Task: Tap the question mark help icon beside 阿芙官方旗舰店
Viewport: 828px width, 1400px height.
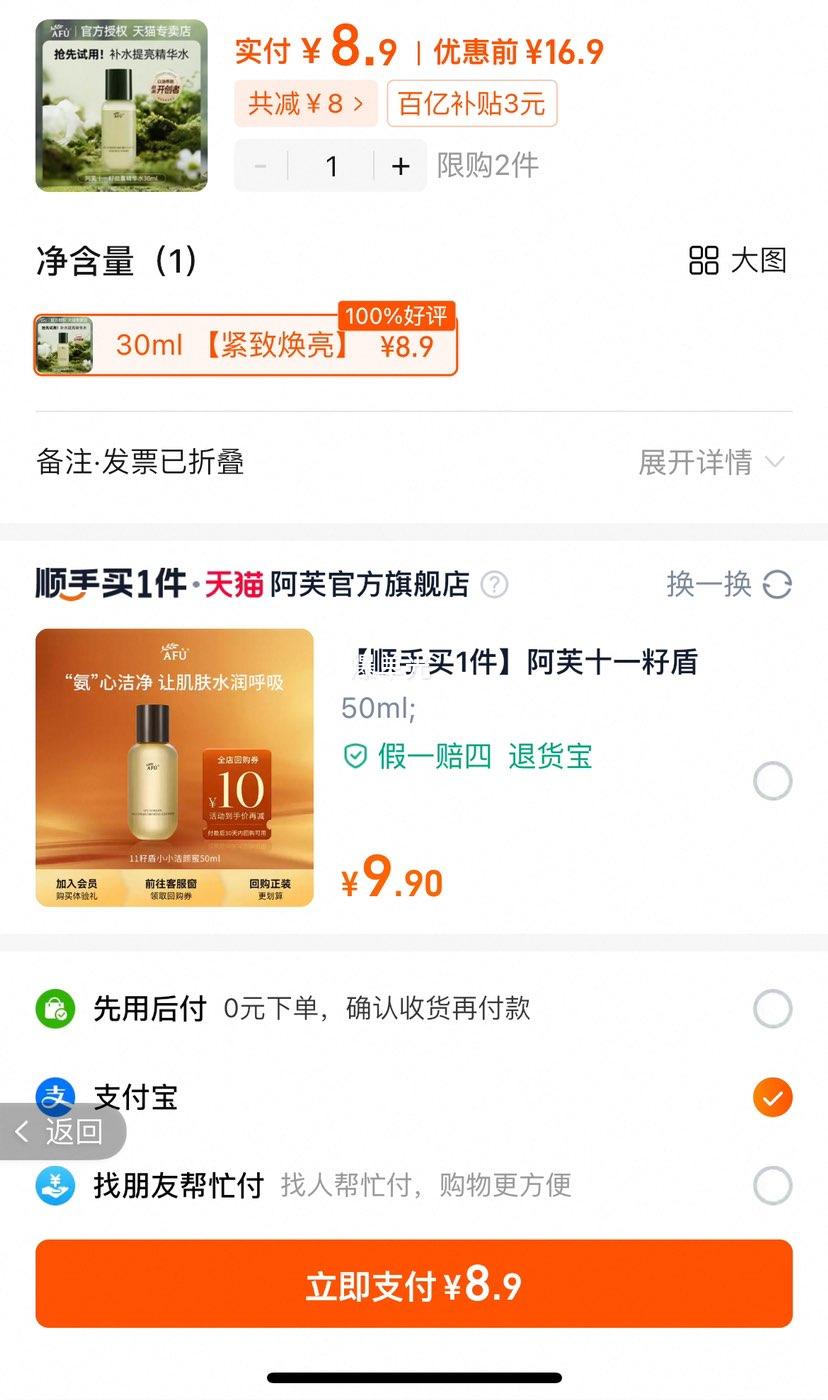Action: coord(493,586)
